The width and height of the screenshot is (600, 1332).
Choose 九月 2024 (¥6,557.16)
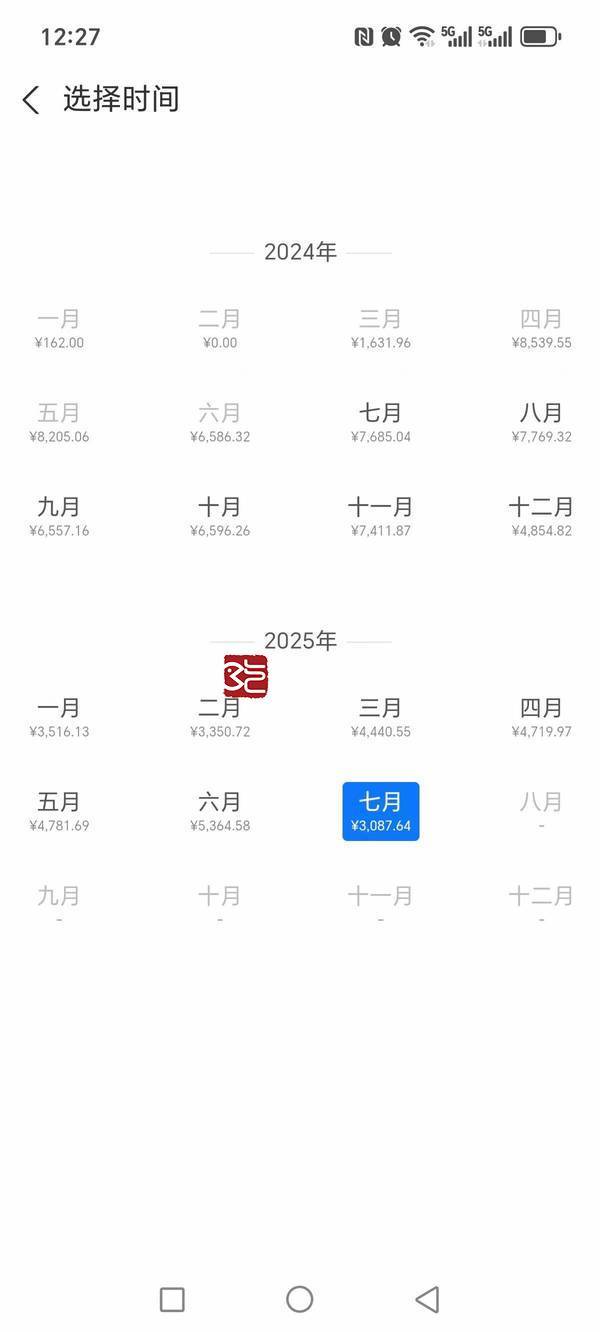pyautogui.click(x=59, y=516)
